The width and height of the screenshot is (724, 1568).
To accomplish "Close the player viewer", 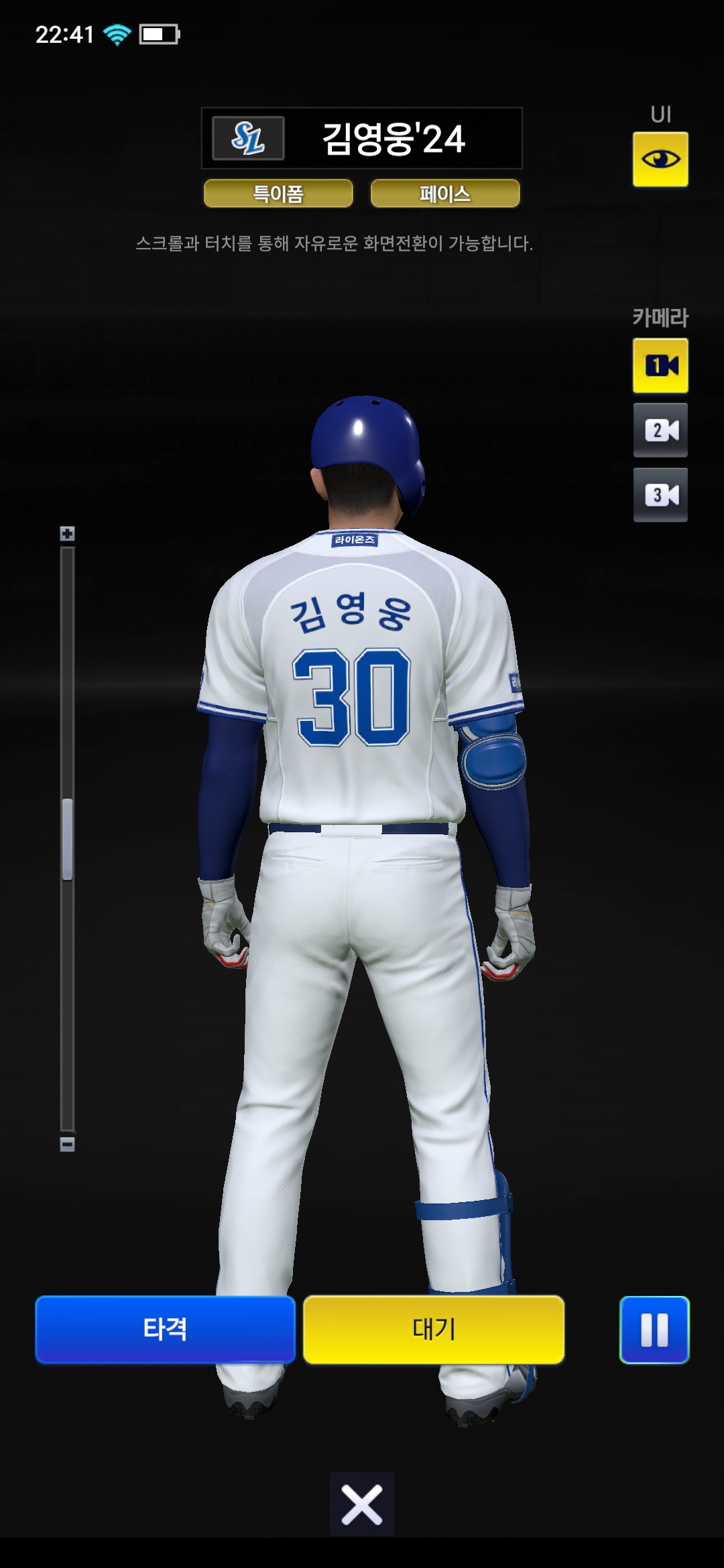I will [x=362, y=1504].
